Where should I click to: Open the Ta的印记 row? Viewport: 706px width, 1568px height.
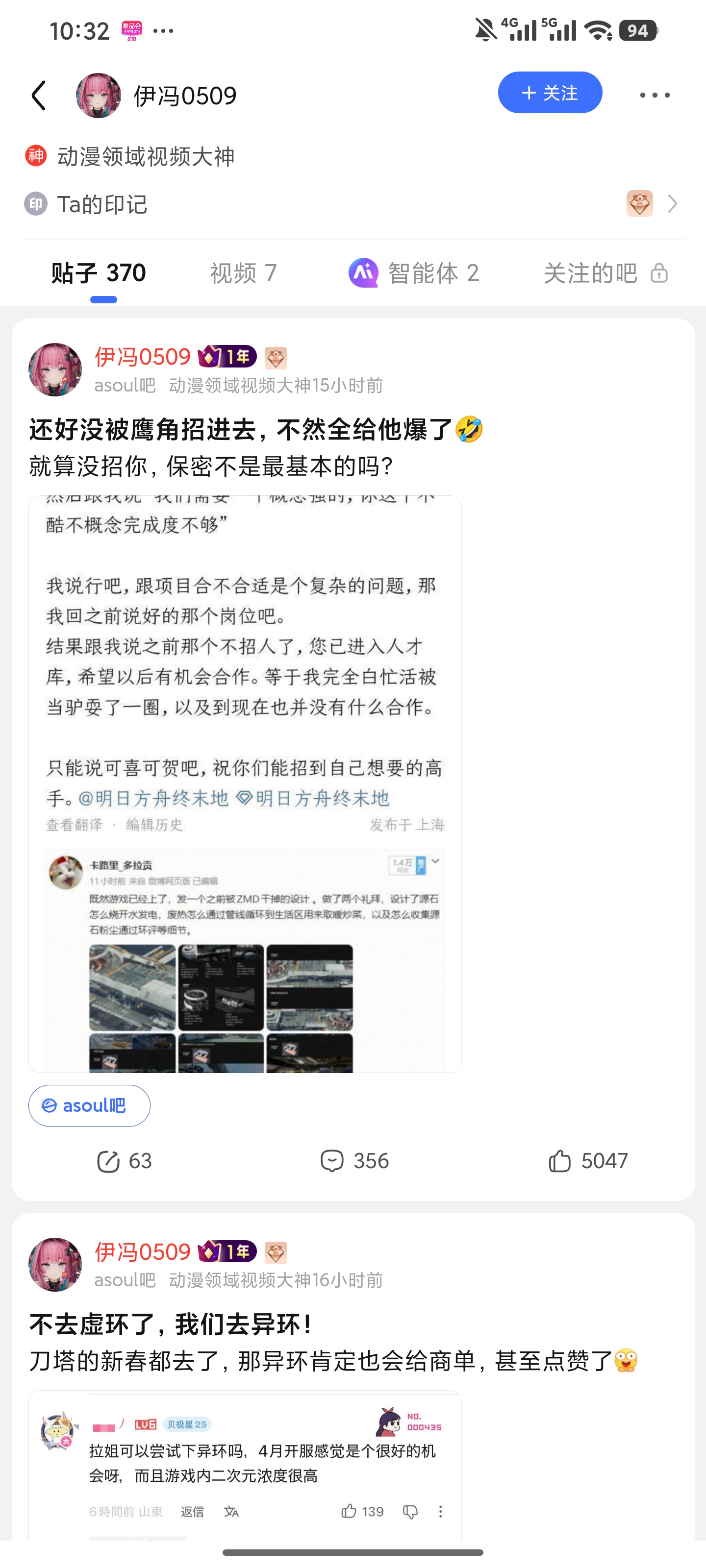pos(353,204)
